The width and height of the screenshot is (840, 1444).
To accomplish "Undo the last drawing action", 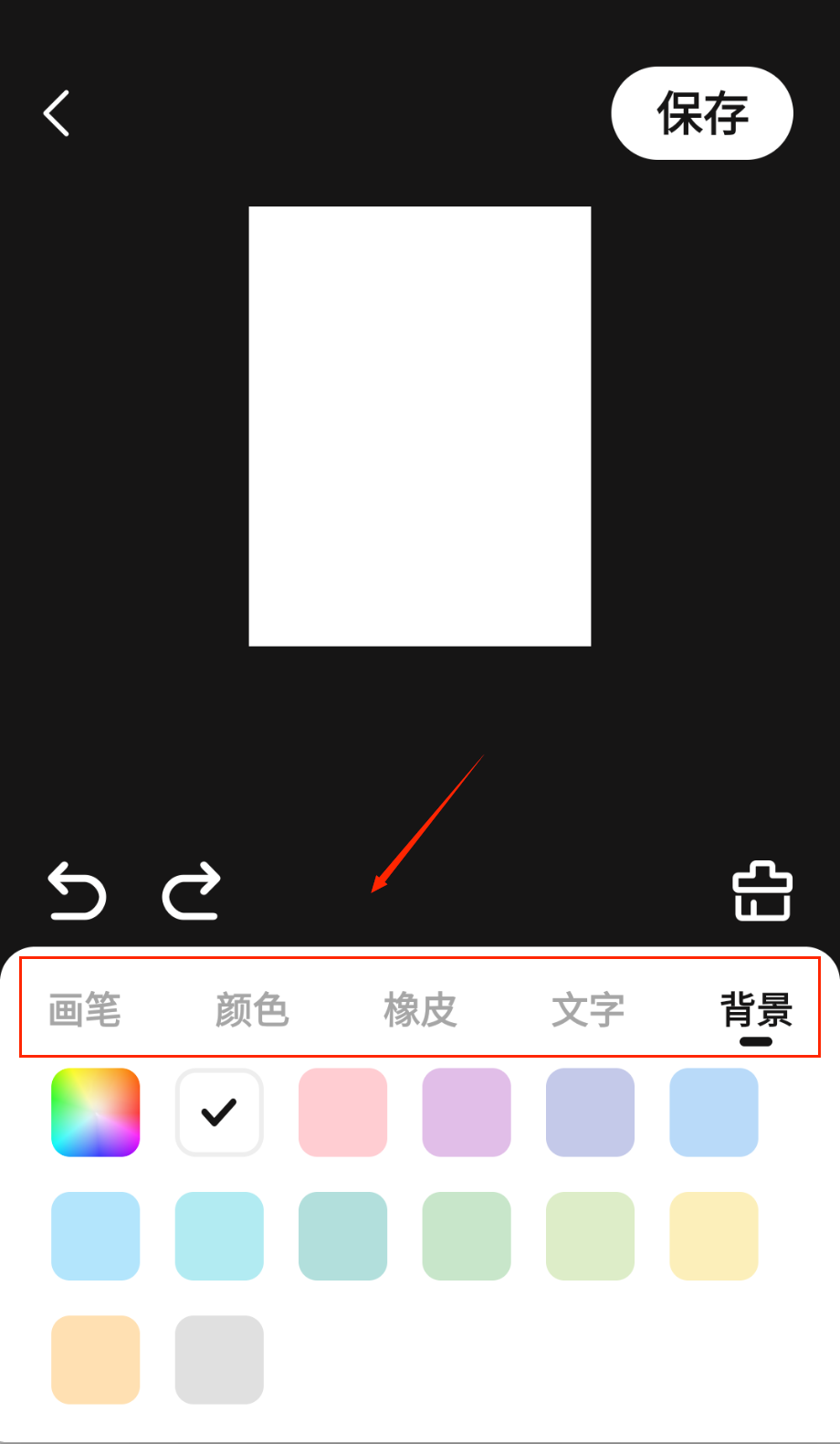I will tap(77, 891).
